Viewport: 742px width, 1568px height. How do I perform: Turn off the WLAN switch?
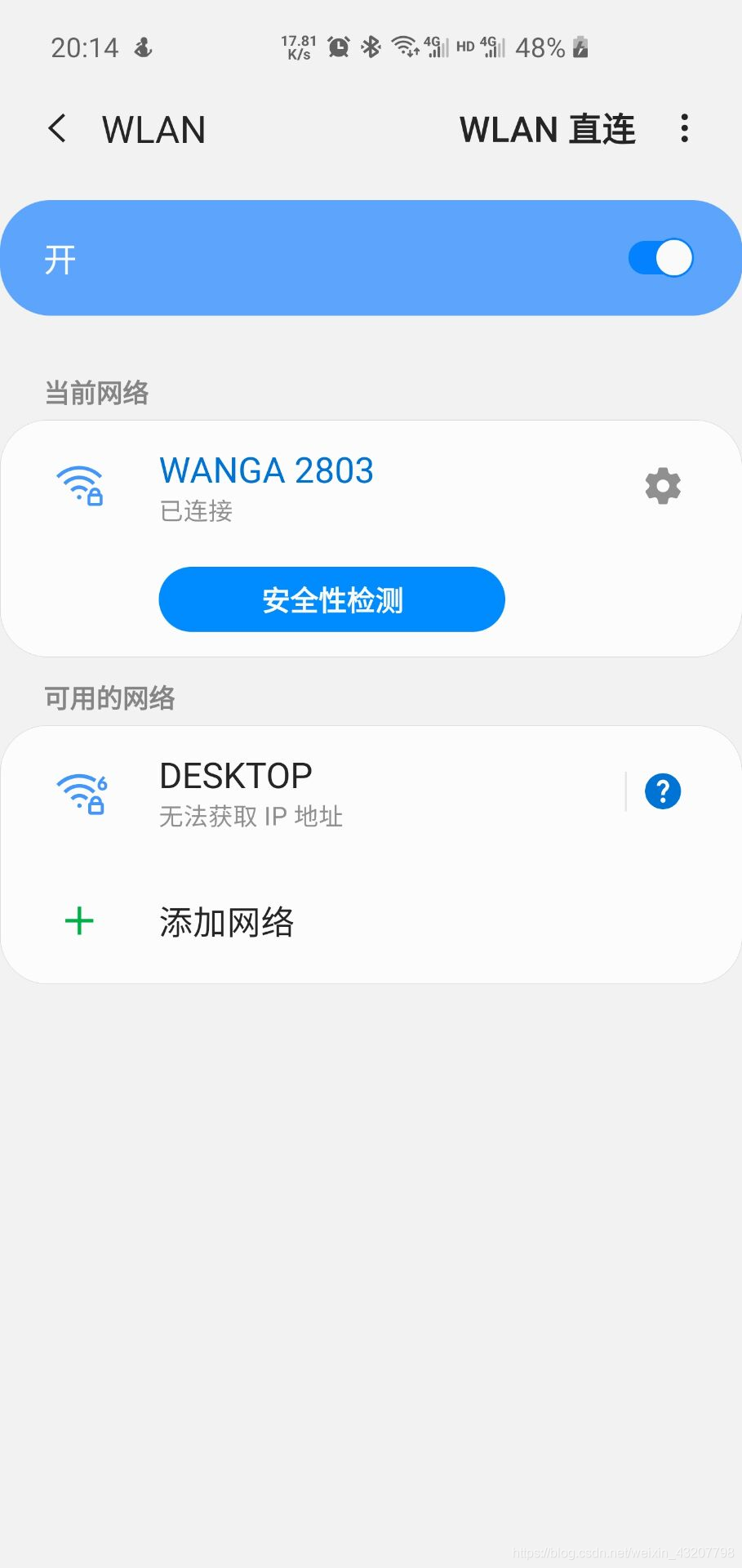click(x=660, y=258)
